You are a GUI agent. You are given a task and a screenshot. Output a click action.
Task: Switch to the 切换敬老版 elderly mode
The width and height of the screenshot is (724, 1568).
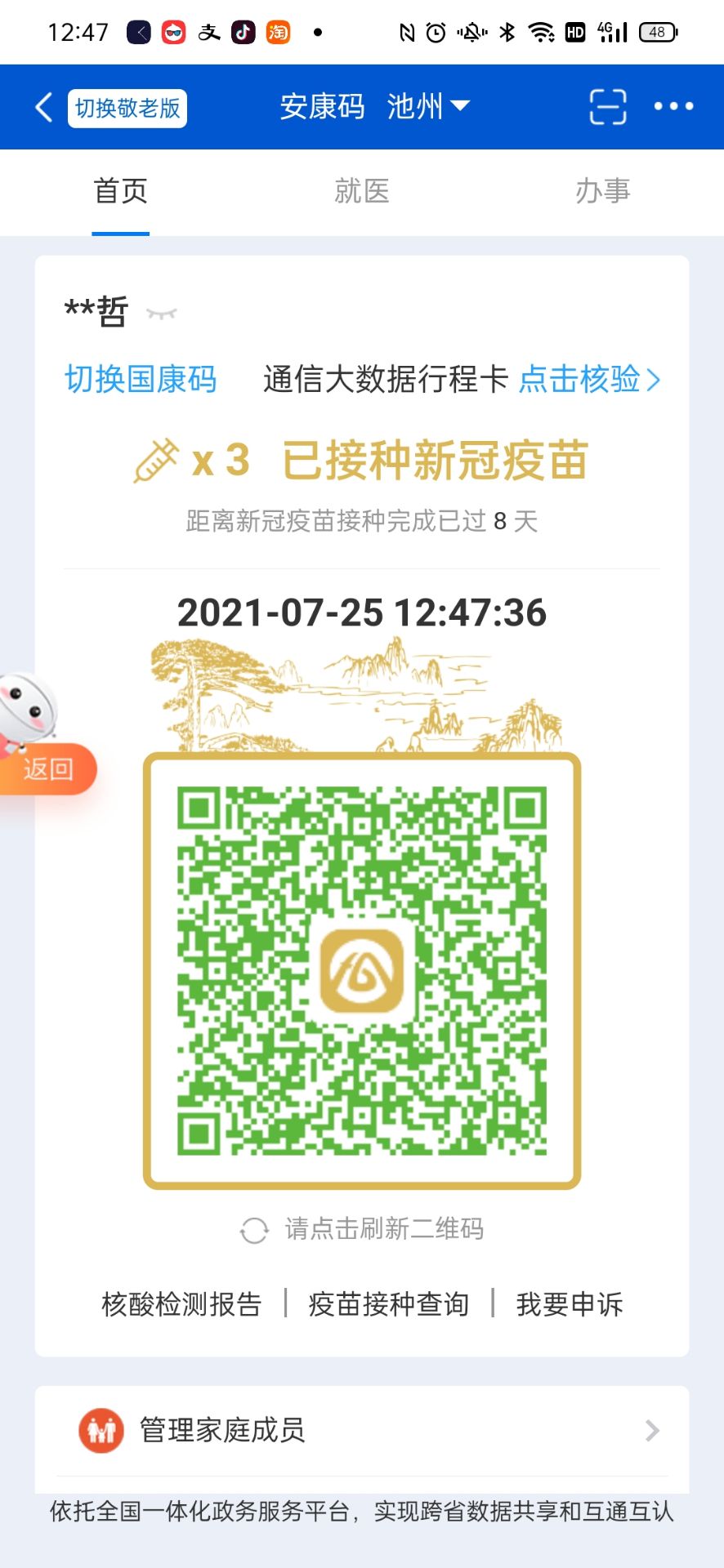click(x=127, y=108)
